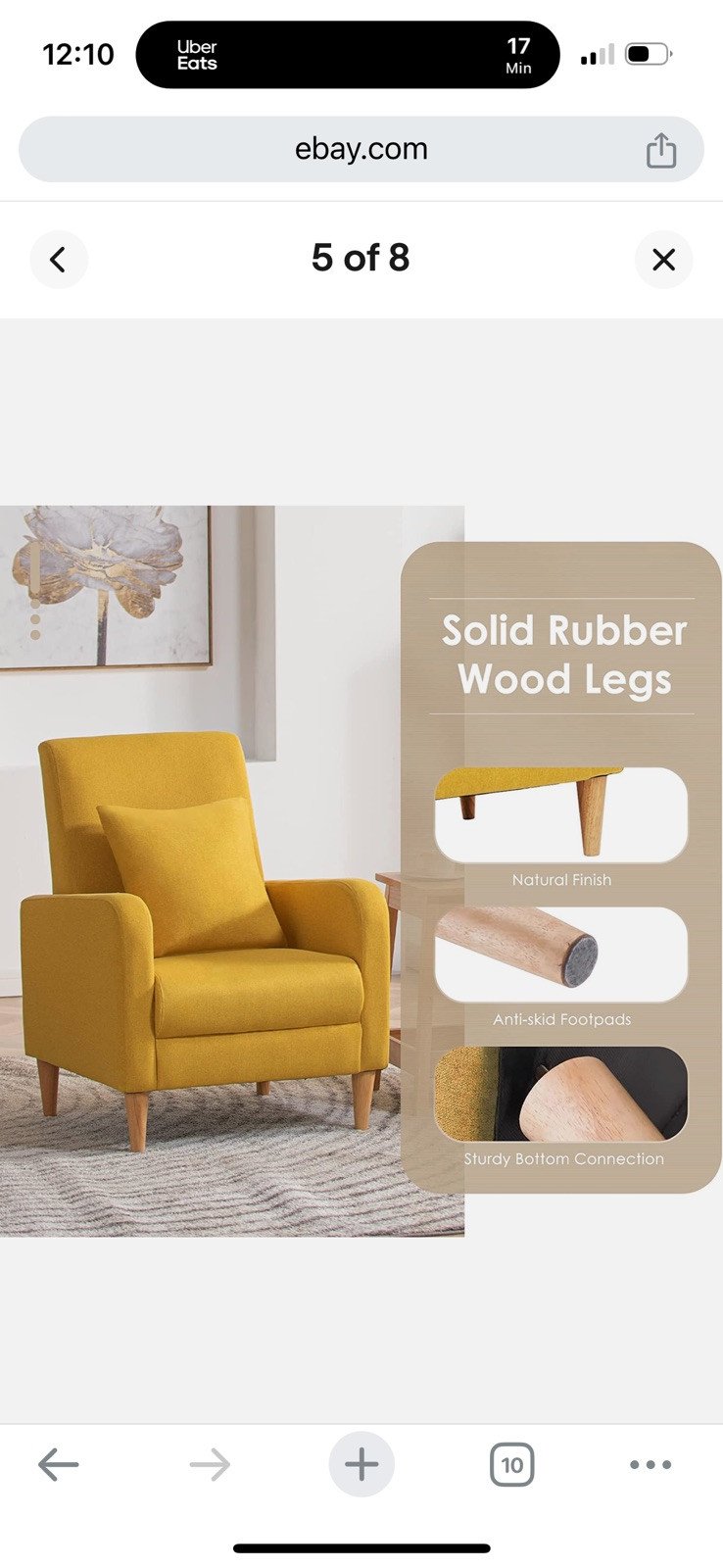Open the browser overflow menu

point(651,1465)
